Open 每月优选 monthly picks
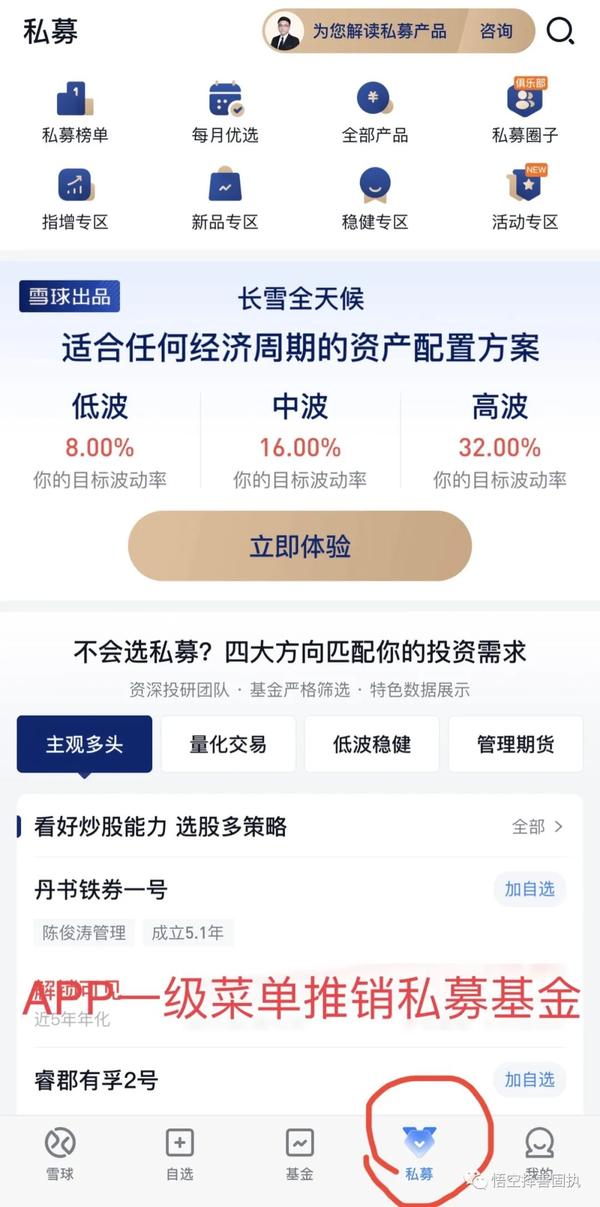The width and height of the screenshot is (600, 1207). (225, 112)
